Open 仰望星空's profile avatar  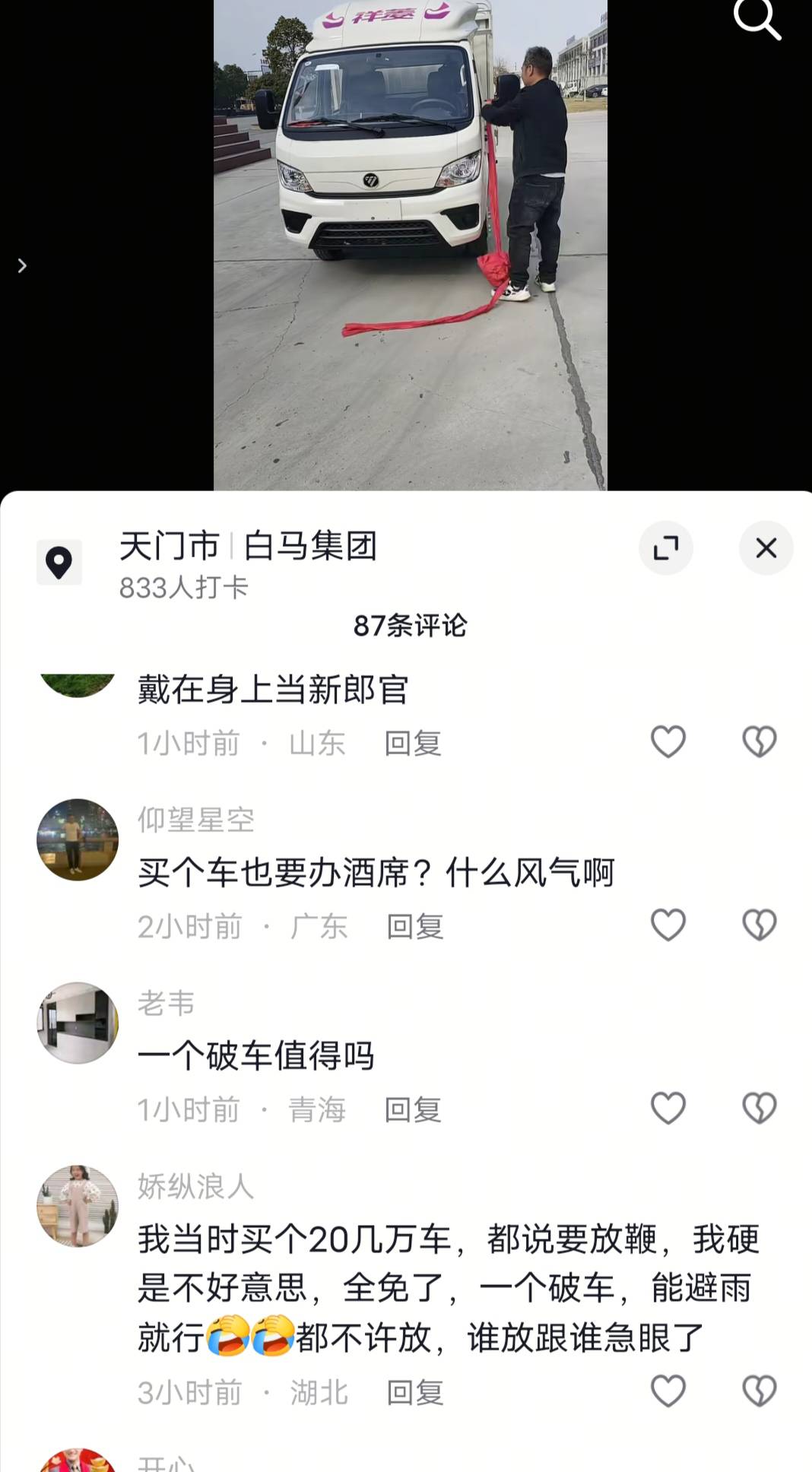tap(78, 839)
